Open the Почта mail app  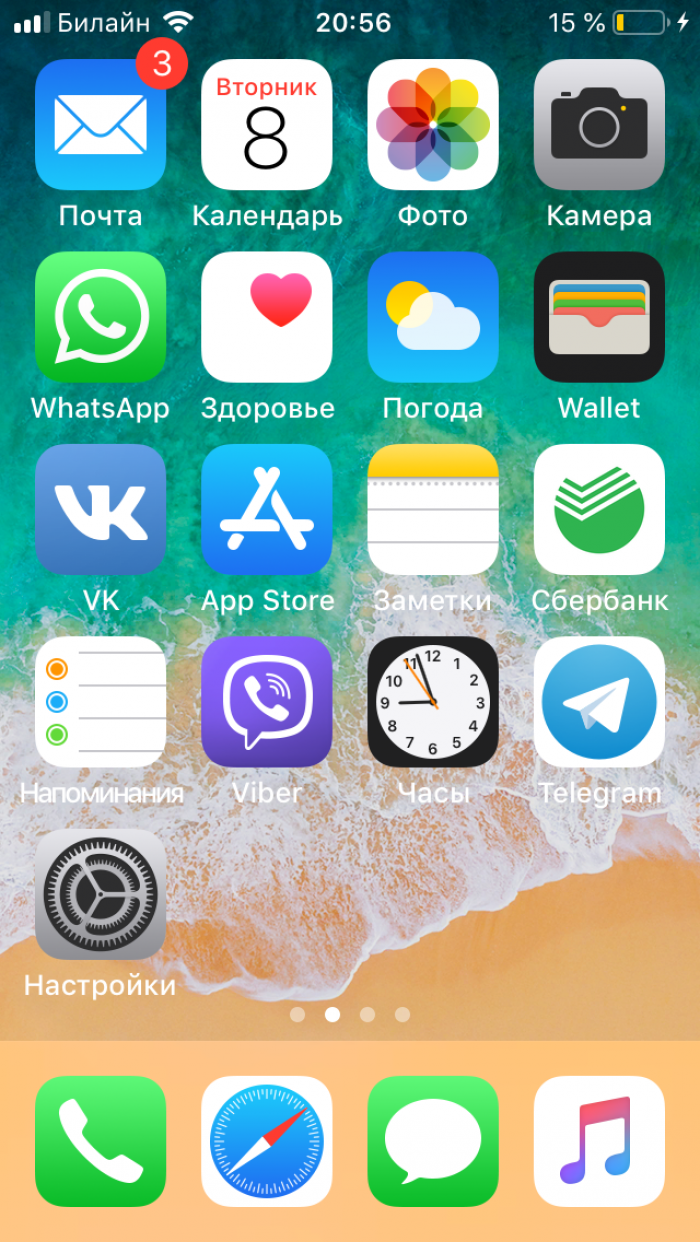[x=100, y=125]
